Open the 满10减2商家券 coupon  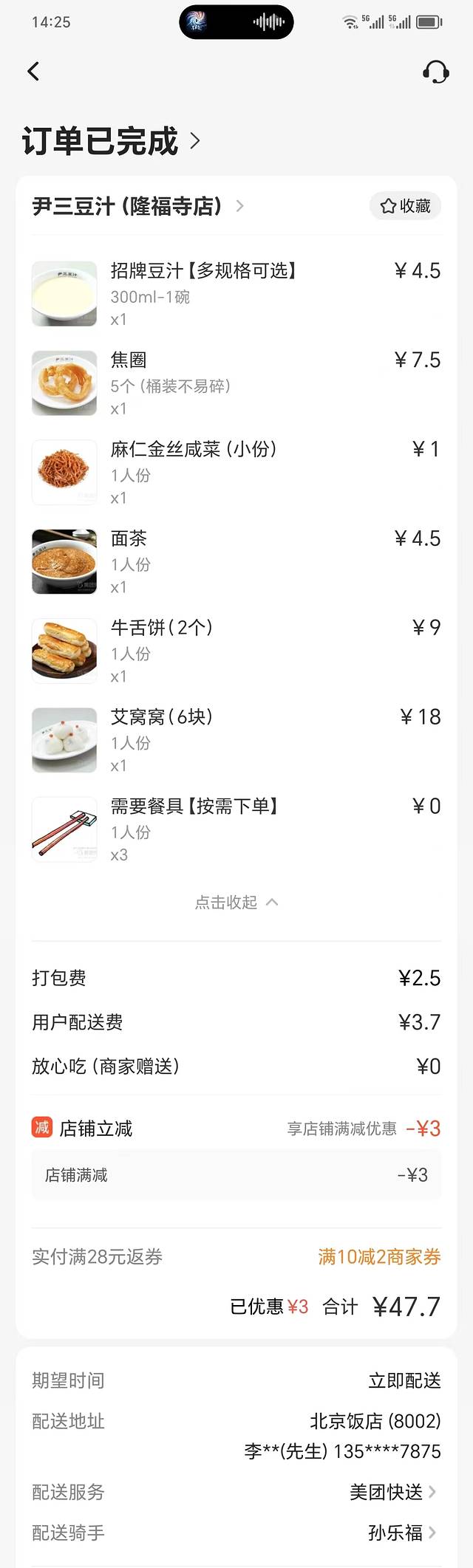379,1256
